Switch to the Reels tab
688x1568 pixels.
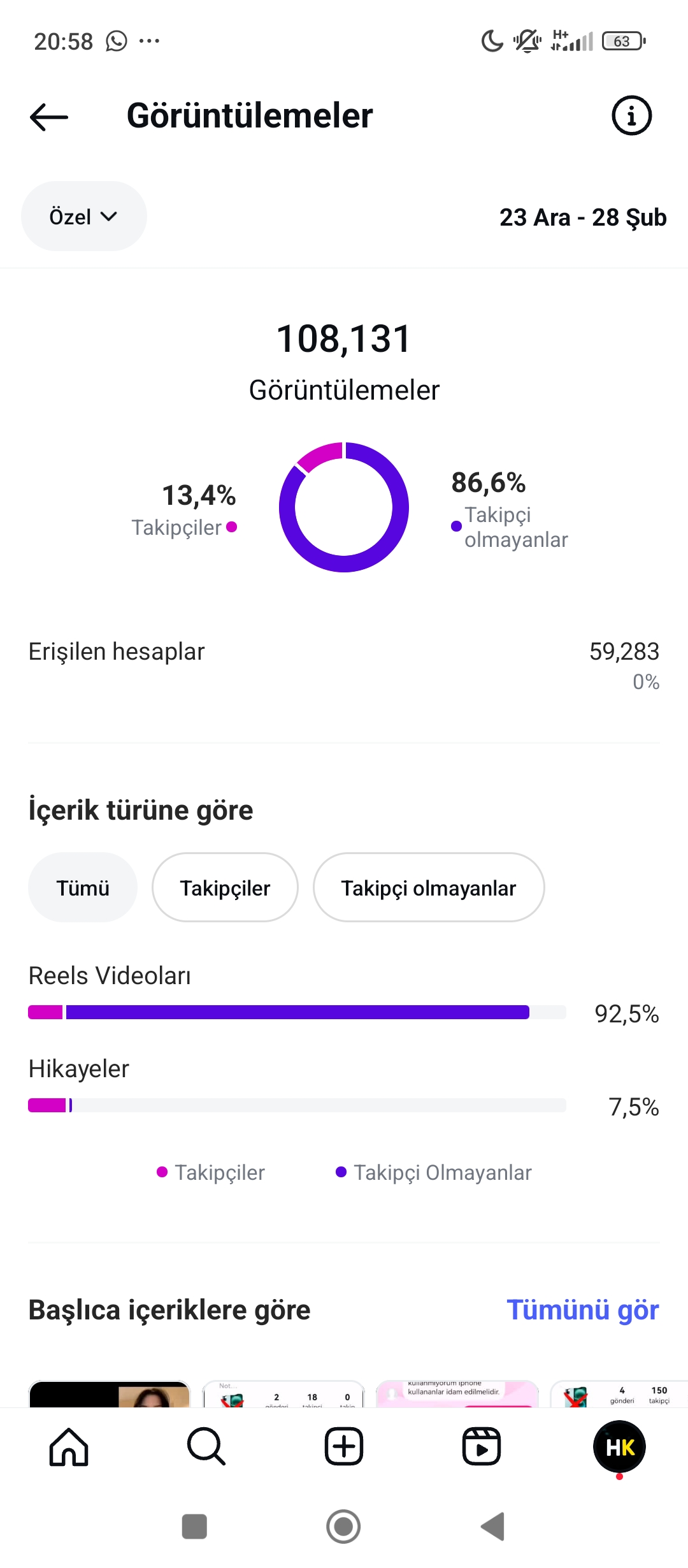[482, 1447]
